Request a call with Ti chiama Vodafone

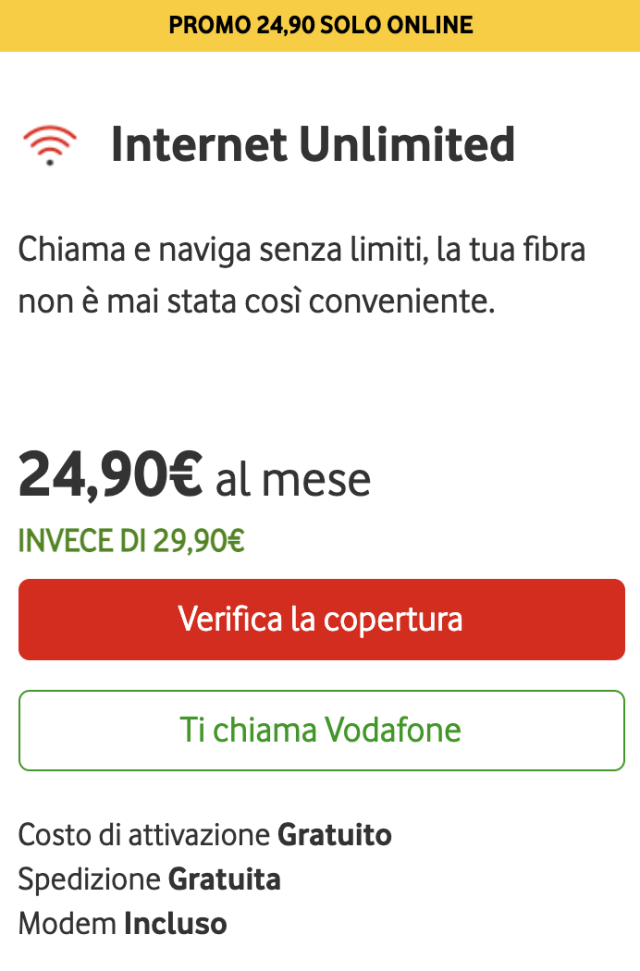[321, 730]
